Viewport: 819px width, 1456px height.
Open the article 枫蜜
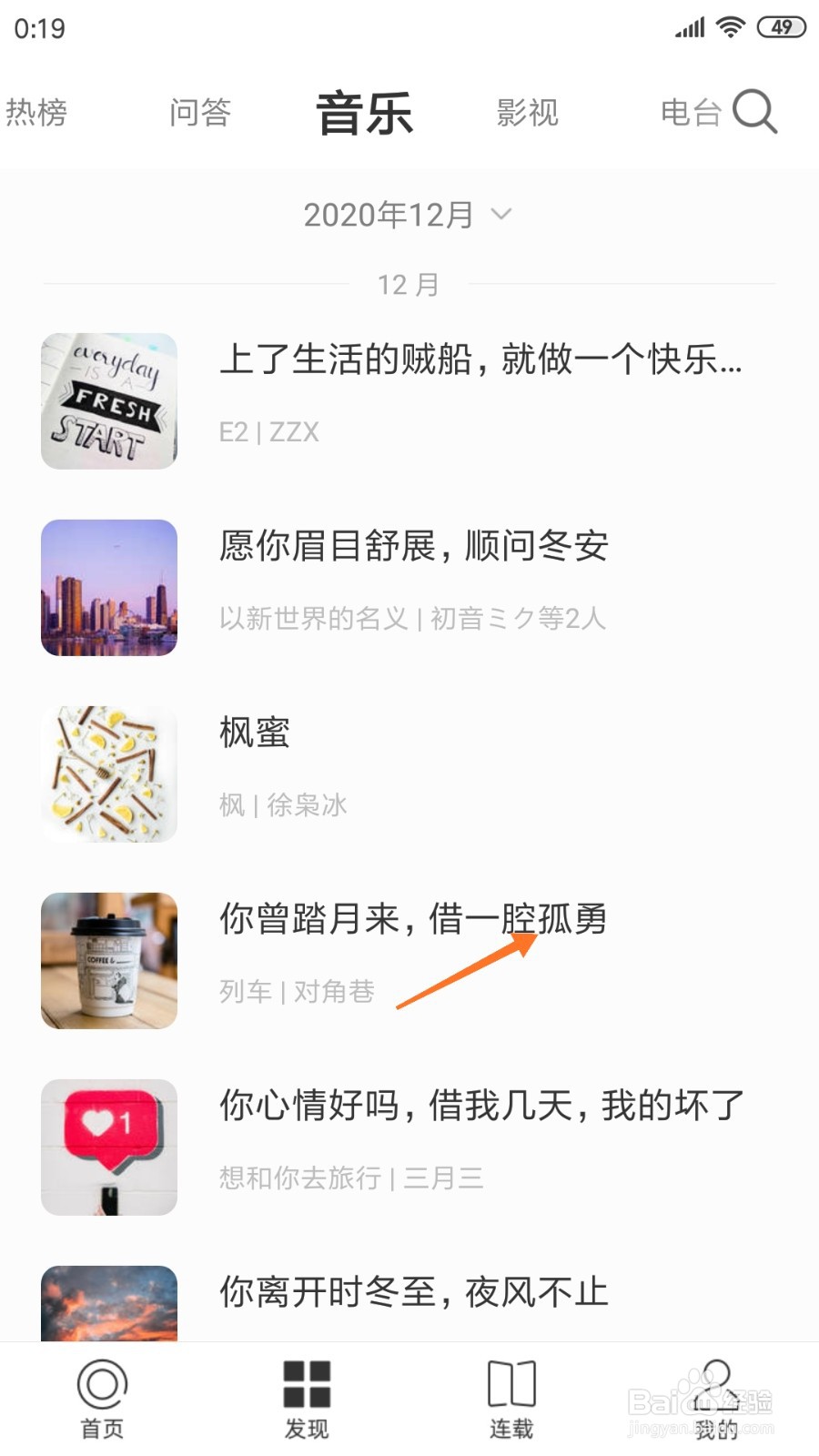pyautogui.click(x=253, y=733)
